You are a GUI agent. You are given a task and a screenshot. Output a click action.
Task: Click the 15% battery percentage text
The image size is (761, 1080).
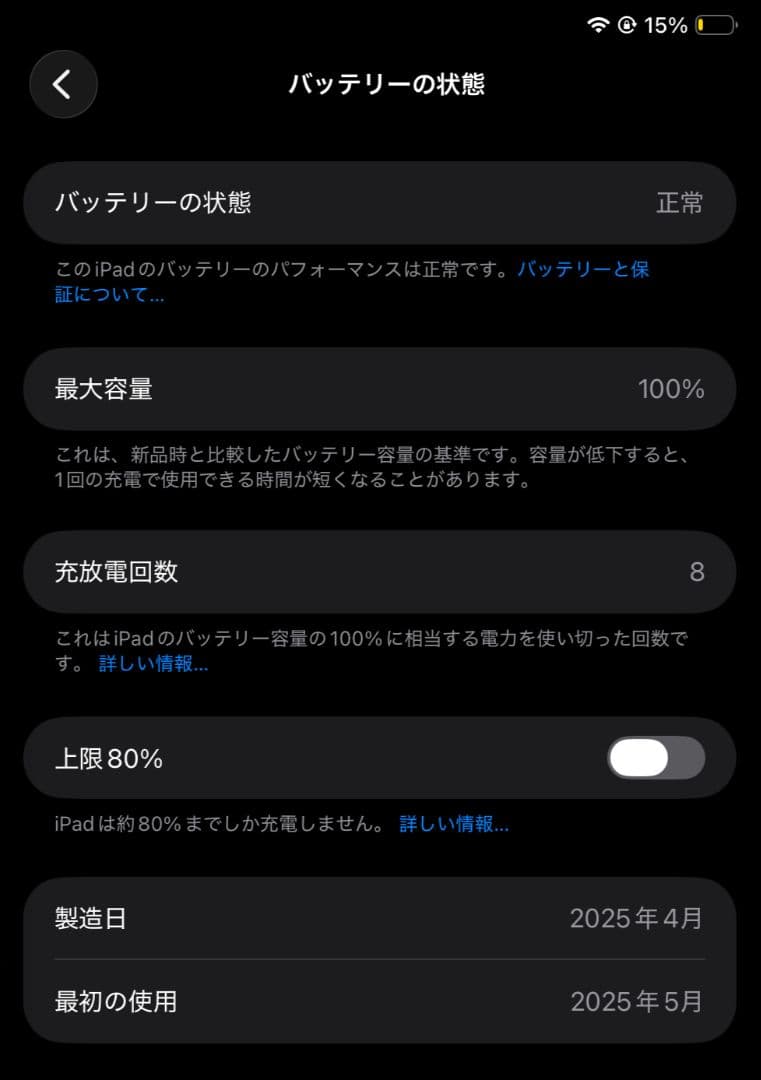click(668, 27)
